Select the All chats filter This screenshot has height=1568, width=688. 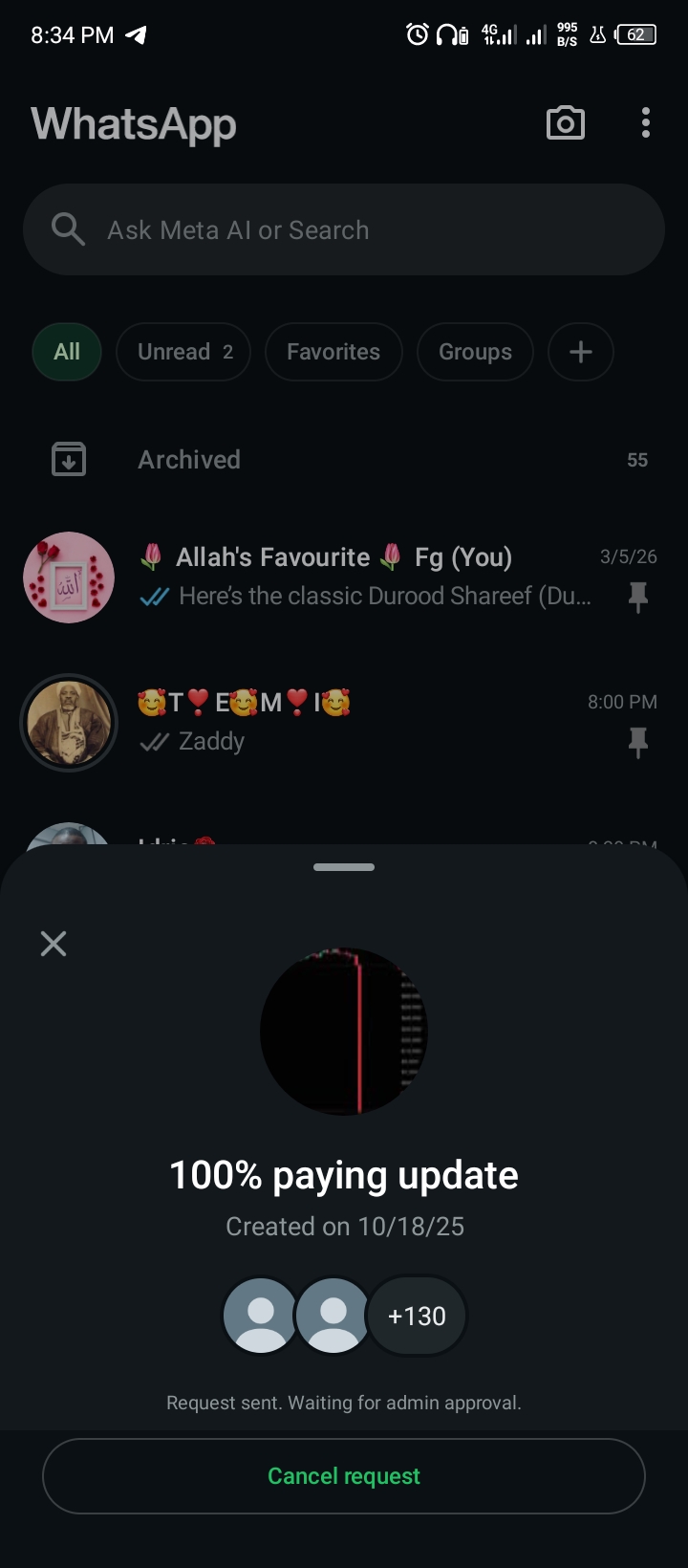coord(67,352)
